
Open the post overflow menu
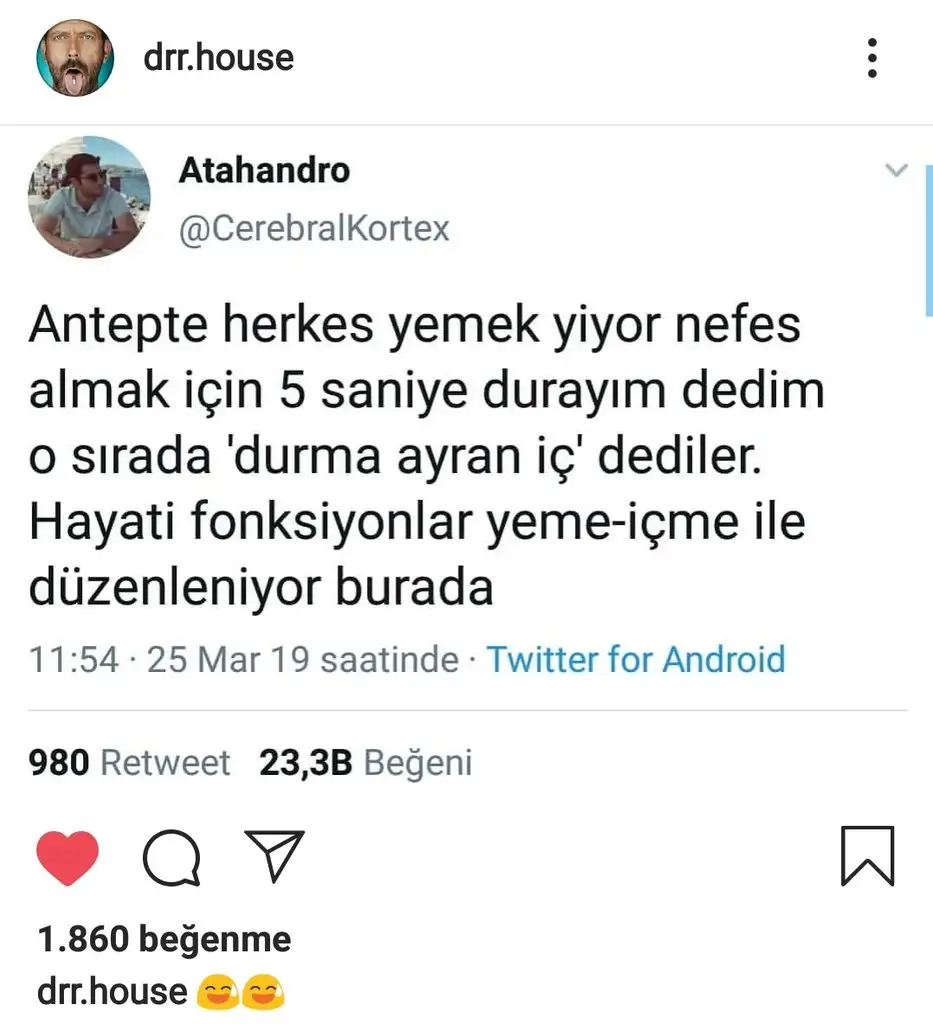[872, 59]
